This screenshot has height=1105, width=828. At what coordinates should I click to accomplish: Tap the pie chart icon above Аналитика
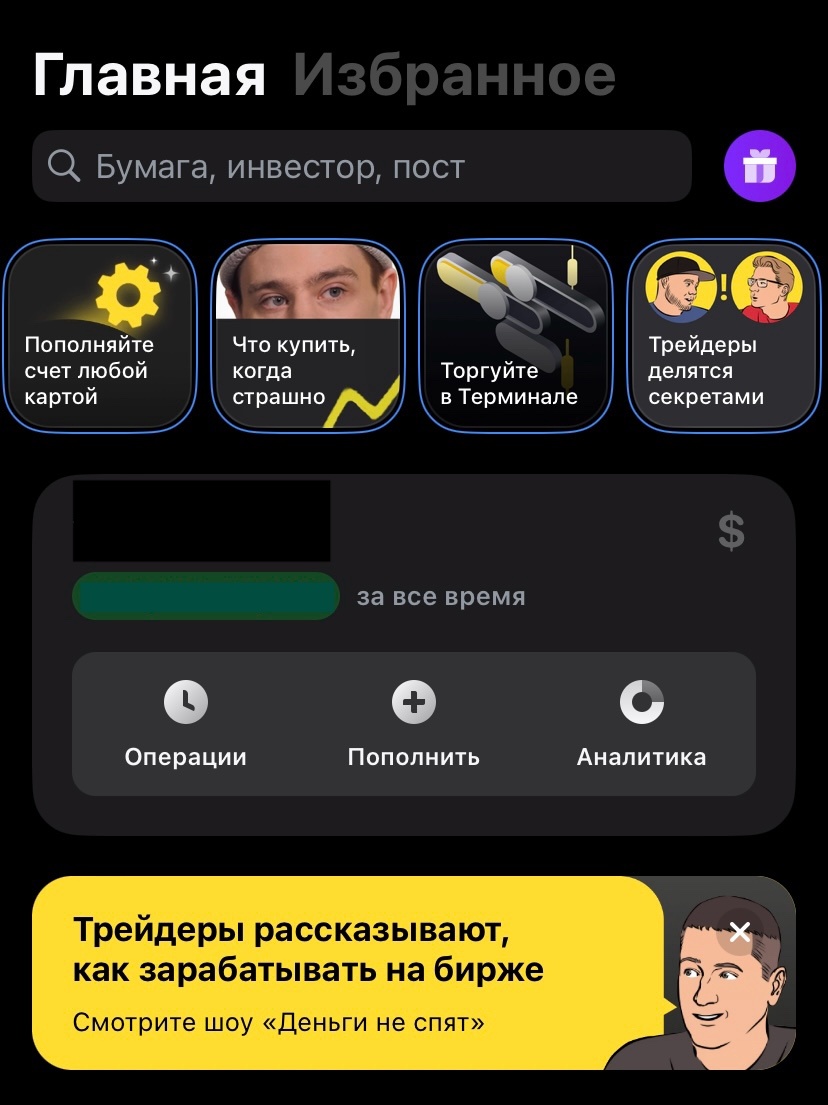click(641, 702)
